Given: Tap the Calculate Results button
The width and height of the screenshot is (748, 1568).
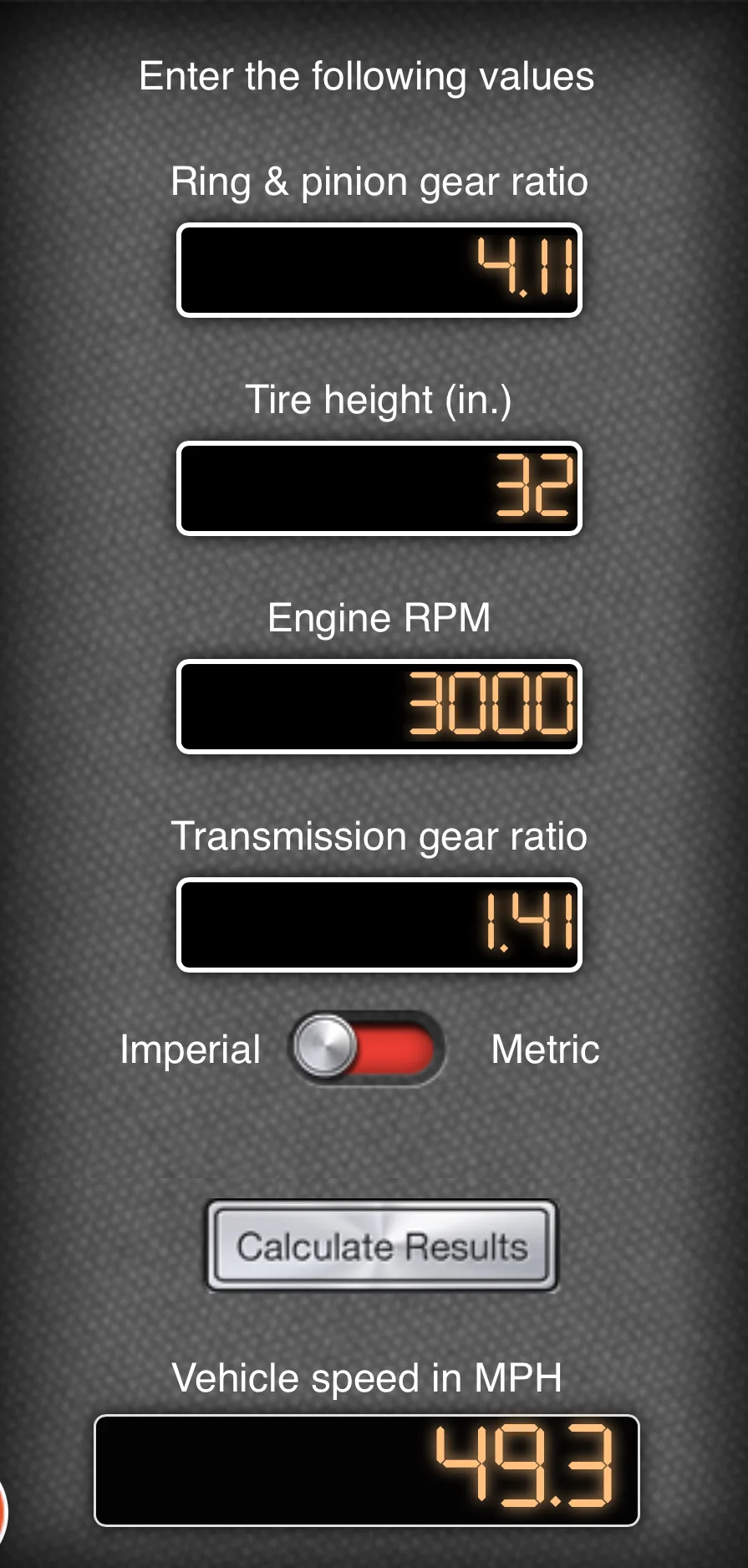Looking at the screenshot, I should (382, 1246).
